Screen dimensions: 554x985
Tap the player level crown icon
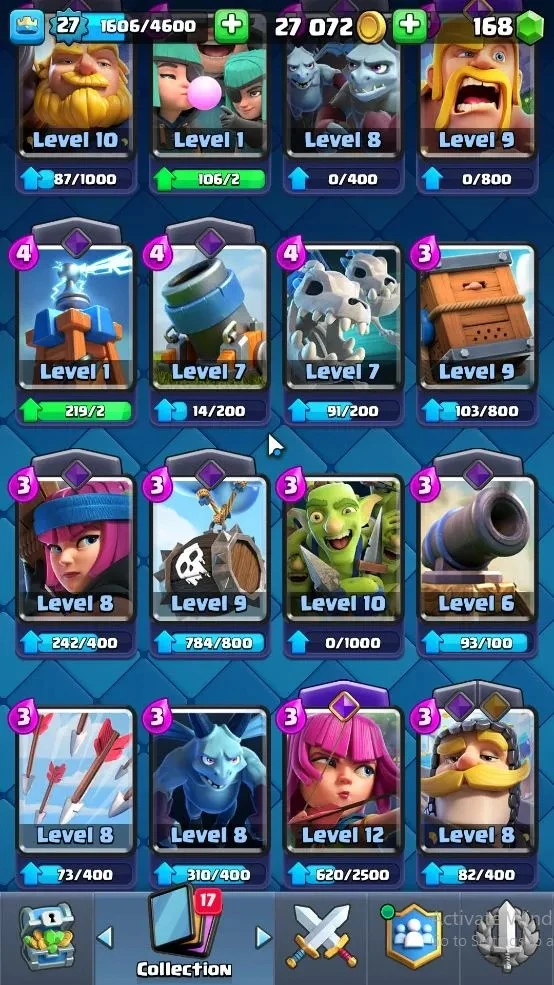[x=27, y=27]
